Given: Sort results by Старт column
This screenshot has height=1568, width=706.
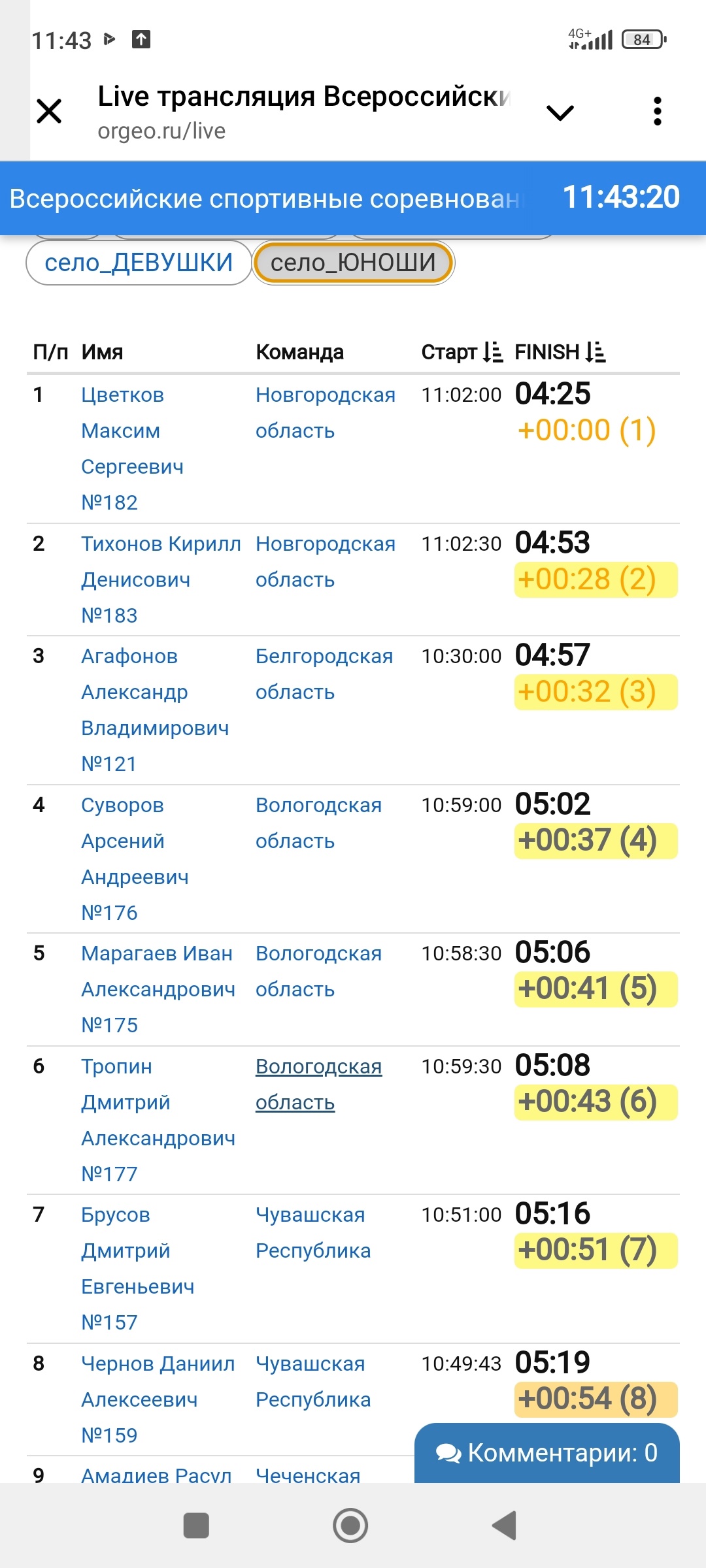Looking at the screenshot, I should (462, 352).
